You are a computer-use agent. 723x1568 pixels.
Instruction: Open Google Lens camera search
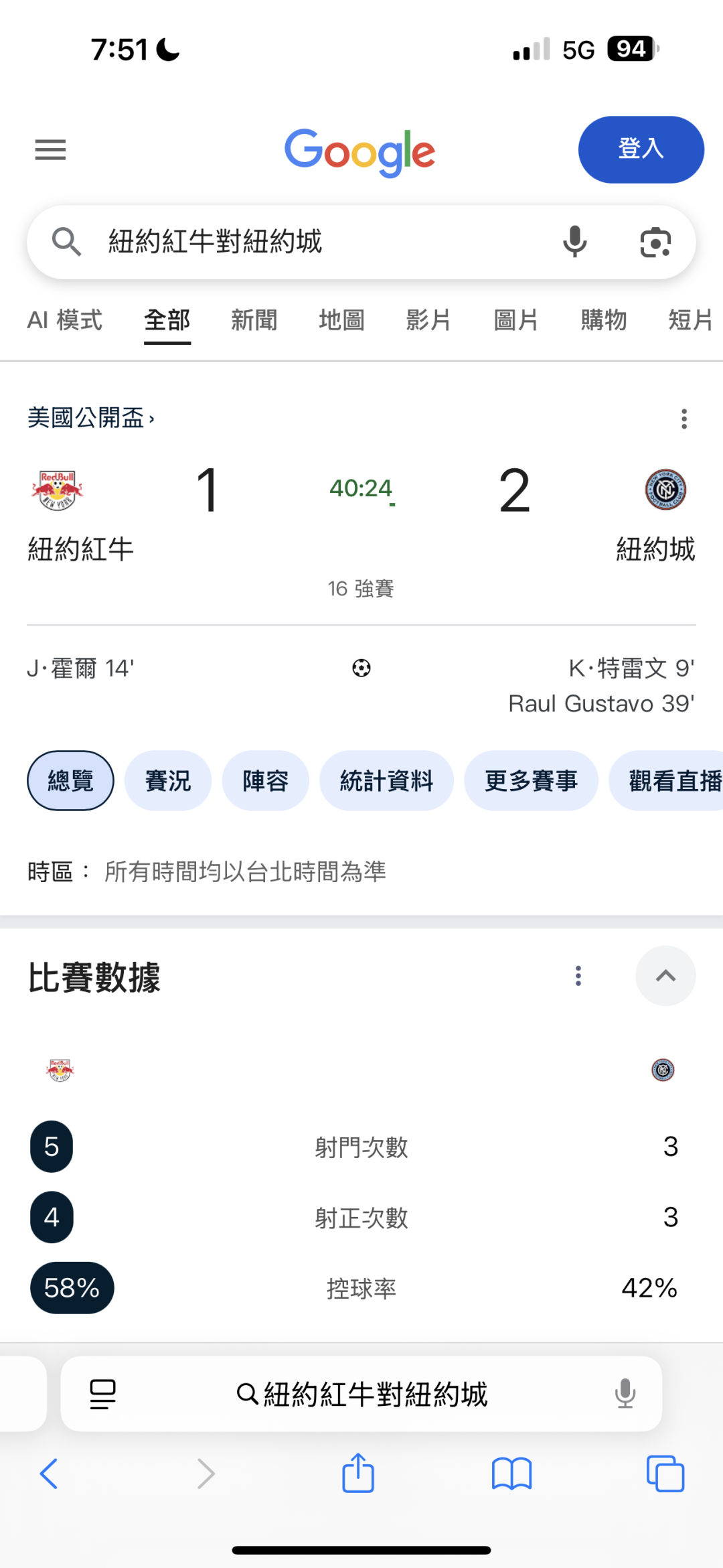click(655, 242)
